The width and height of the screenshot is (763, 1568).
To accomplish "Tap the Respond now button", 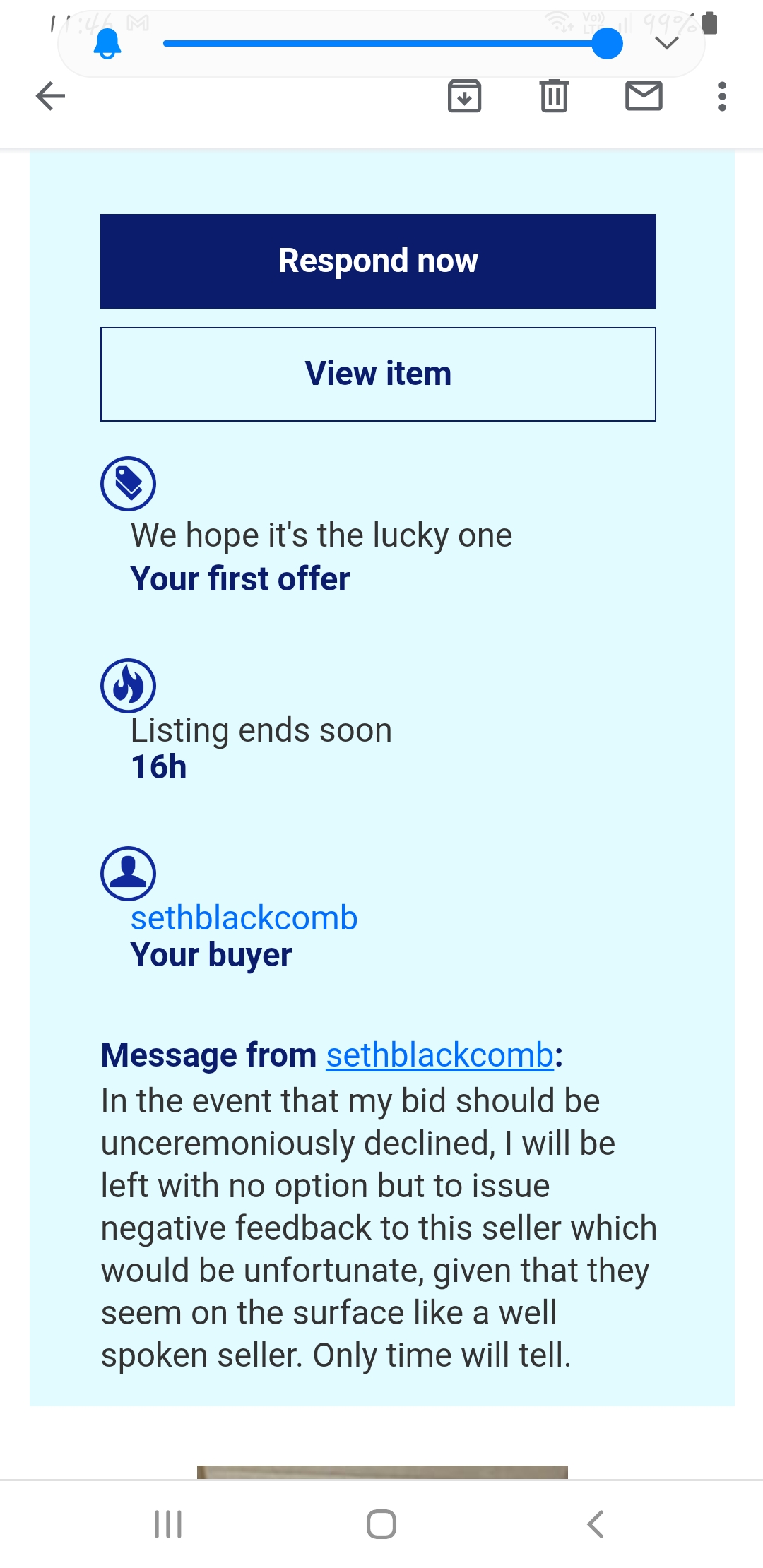I will pyautogui.click(x=378, y=261).
